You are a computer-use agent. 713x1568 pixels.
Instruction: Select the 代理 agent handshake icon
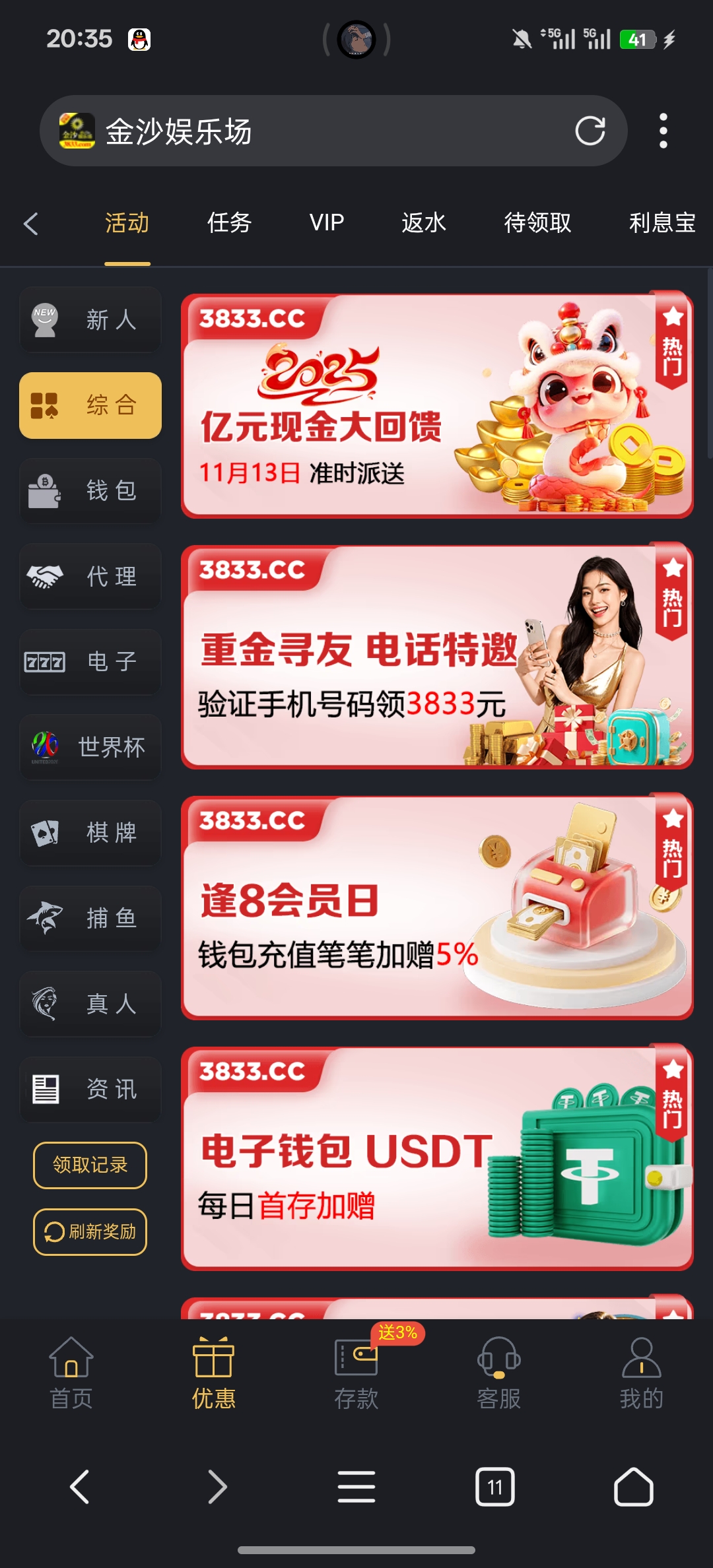90,577
